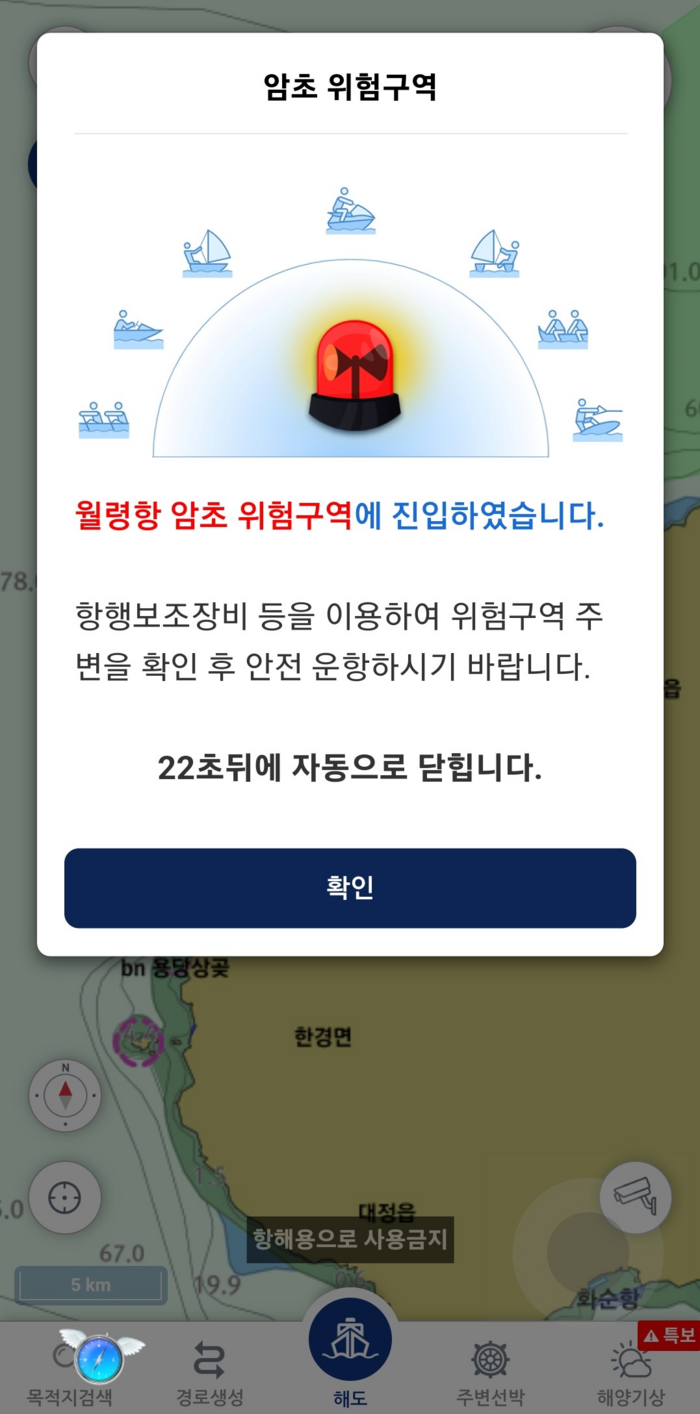Open the 주변선박 nearby vessels tab
Viewport: 700px width, 1414px height.
[x=490, y=1372]
